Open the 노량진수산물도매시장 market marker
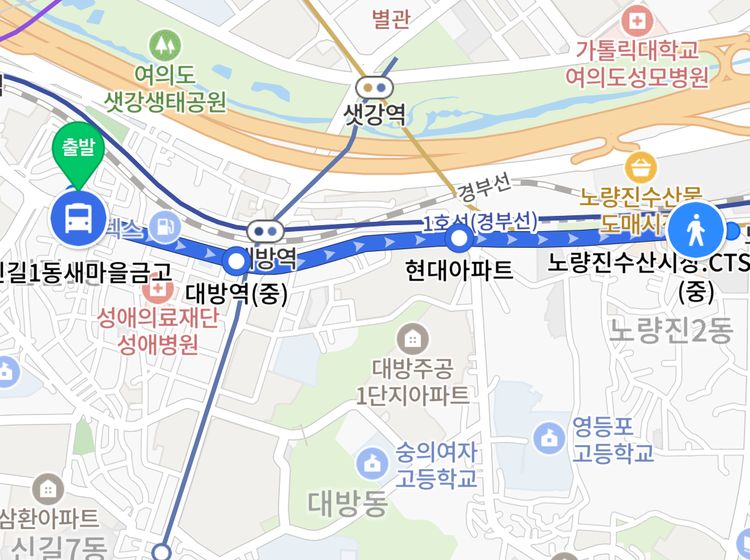Image resolution: width=750 pixels, height=560 pixels. (x=641, y=165)
